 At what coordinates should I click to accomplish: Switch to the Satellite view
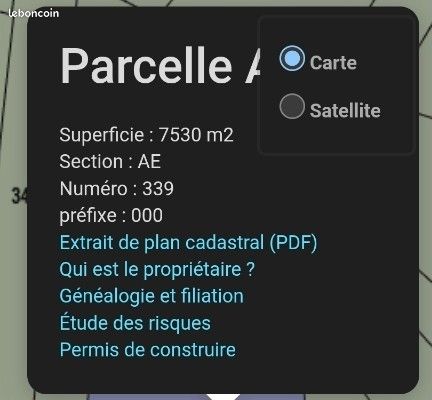(292, 106)
